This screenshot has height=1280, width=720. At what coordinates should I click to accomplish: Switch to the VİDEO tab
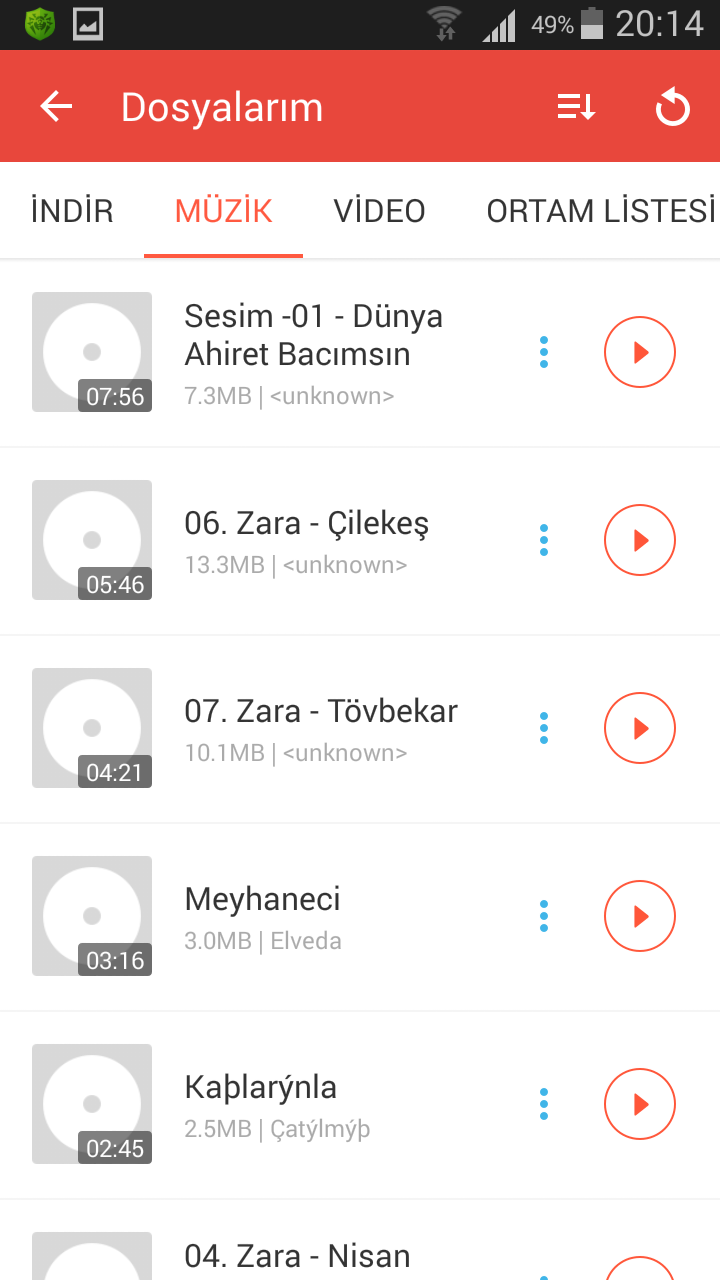coord(379,211)
